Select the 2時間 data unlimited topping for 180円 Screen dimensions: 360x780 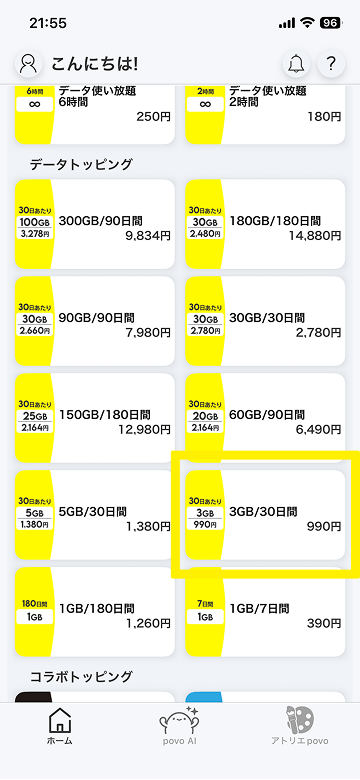tap(265, 114)
